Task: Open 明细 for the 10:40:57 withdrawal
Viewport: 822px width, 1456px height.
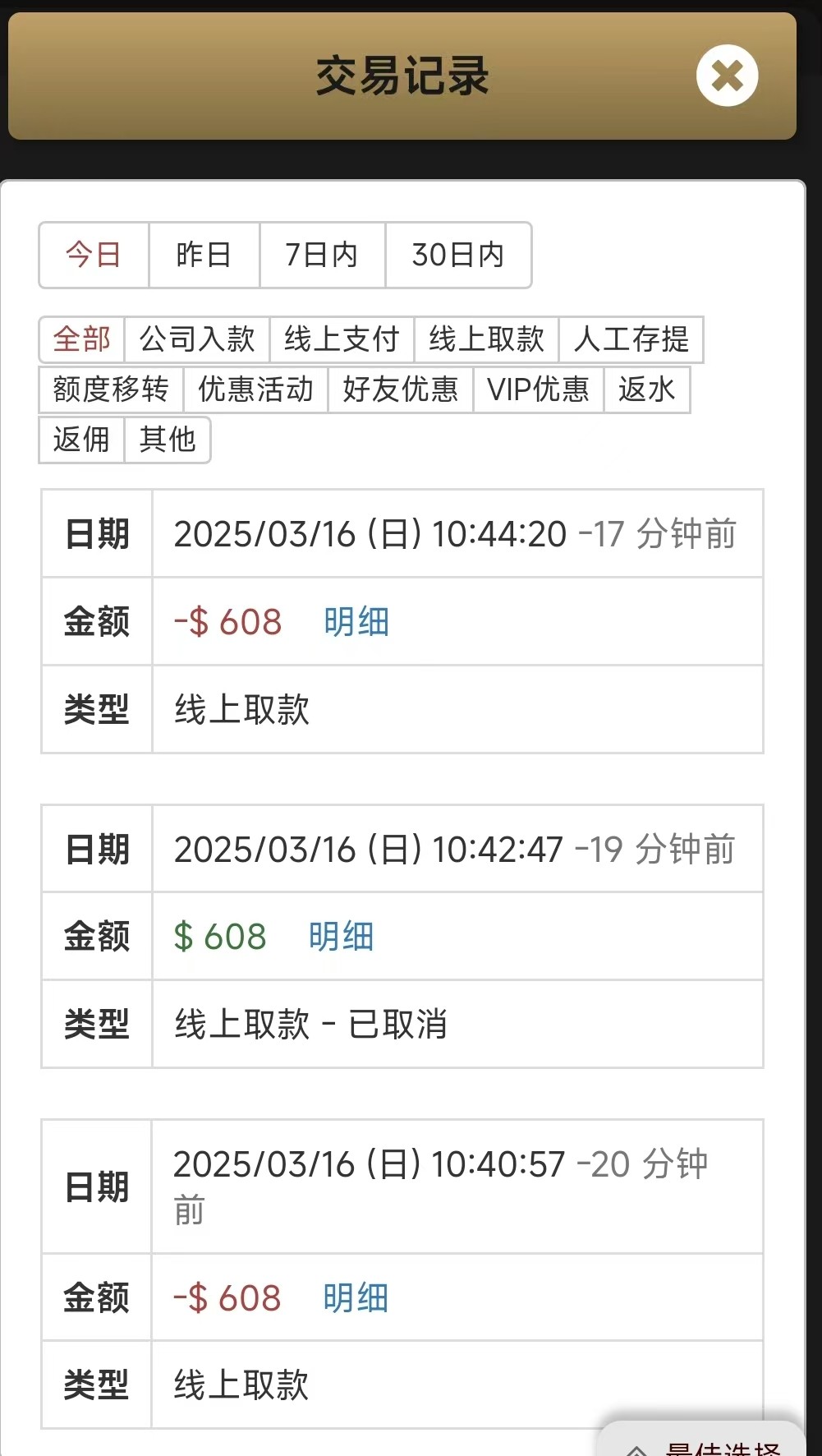Action: pos(356,1298)
